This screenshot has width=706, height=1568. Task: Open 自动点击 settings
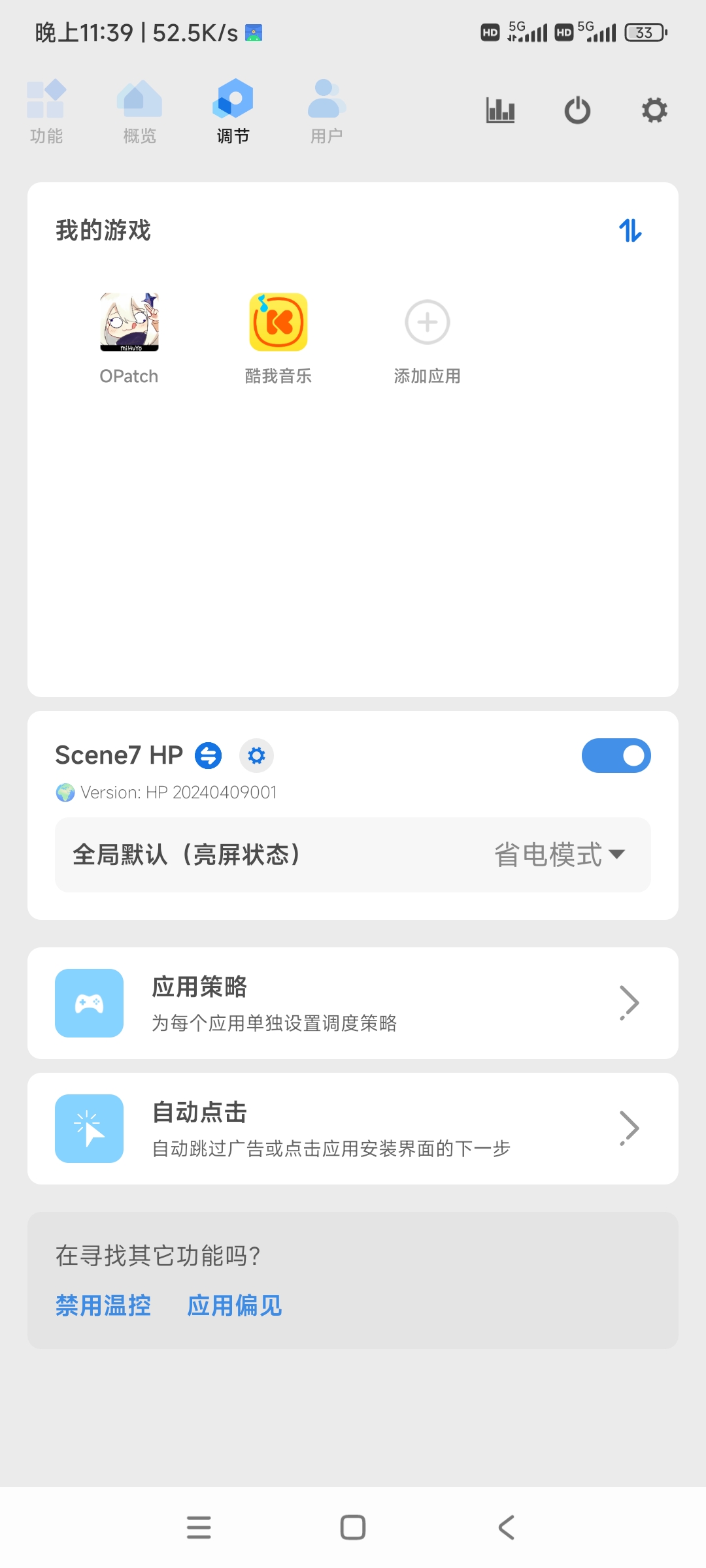pyautogui.click(x=353, y=1128)
